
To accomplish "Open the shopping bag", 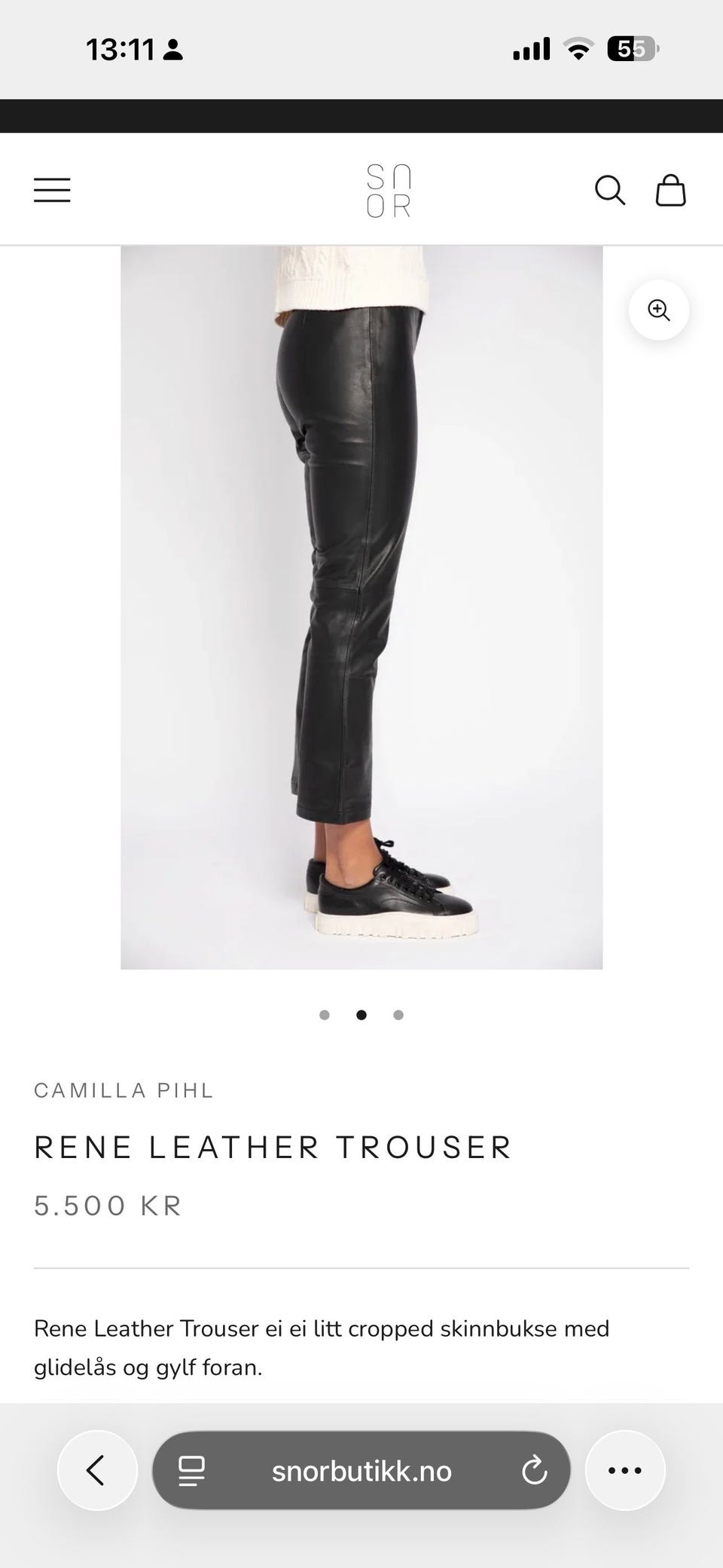I will pos(670,190).
